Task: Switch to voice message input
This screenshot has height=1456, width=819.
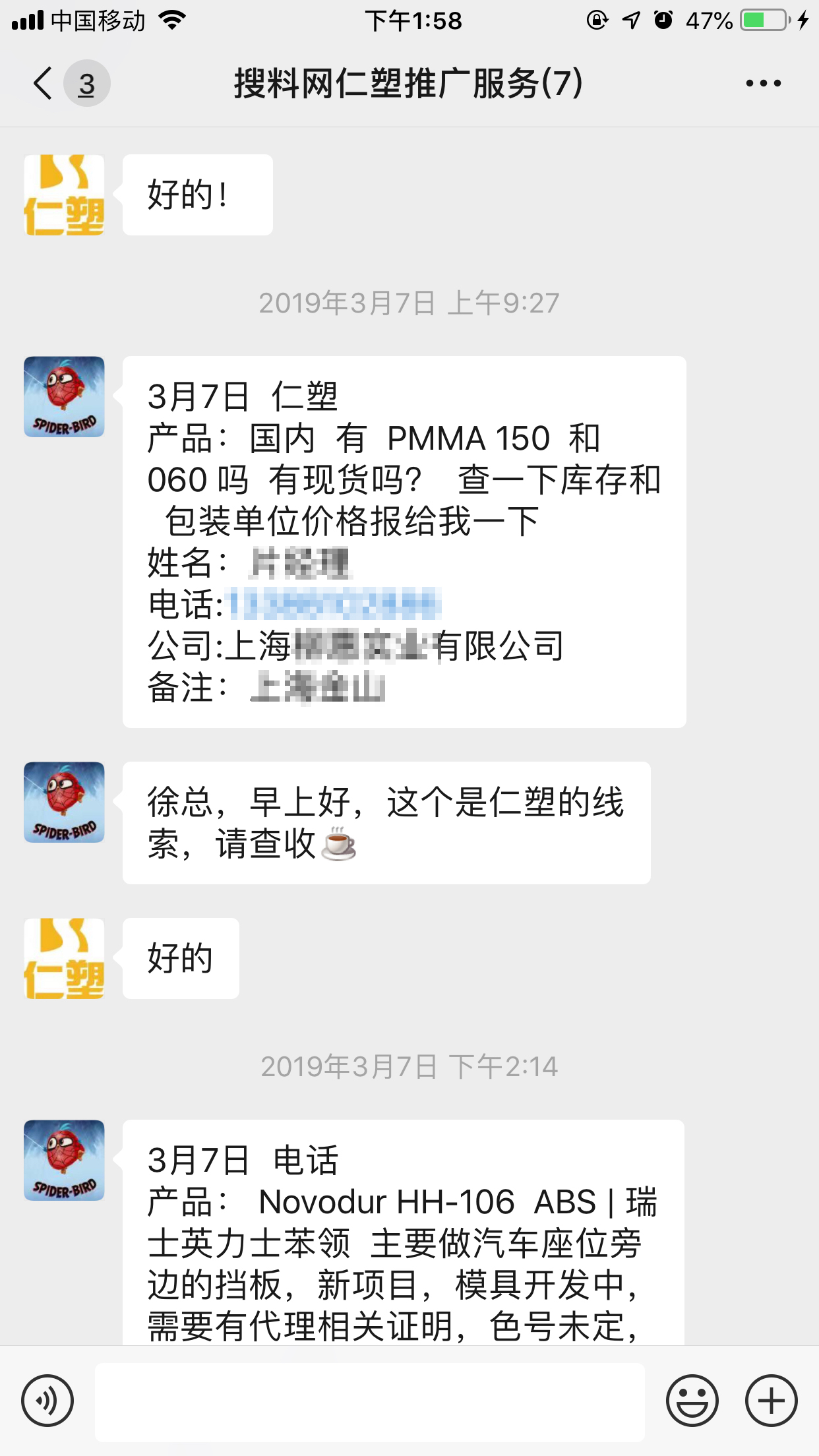Action: (x=47, y=1400)
